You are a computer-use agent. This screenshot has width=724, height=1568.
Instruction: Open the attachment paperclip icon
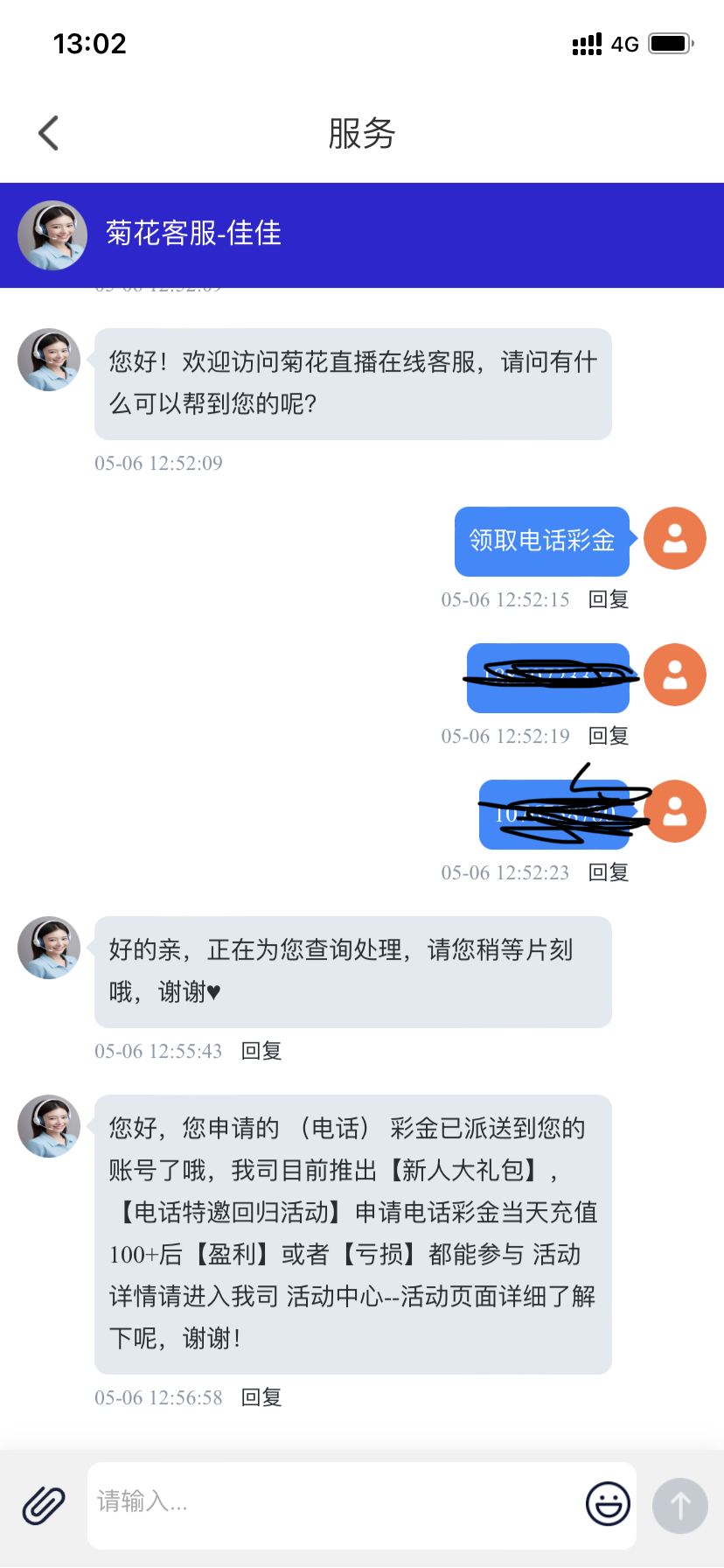point(44,1505)
